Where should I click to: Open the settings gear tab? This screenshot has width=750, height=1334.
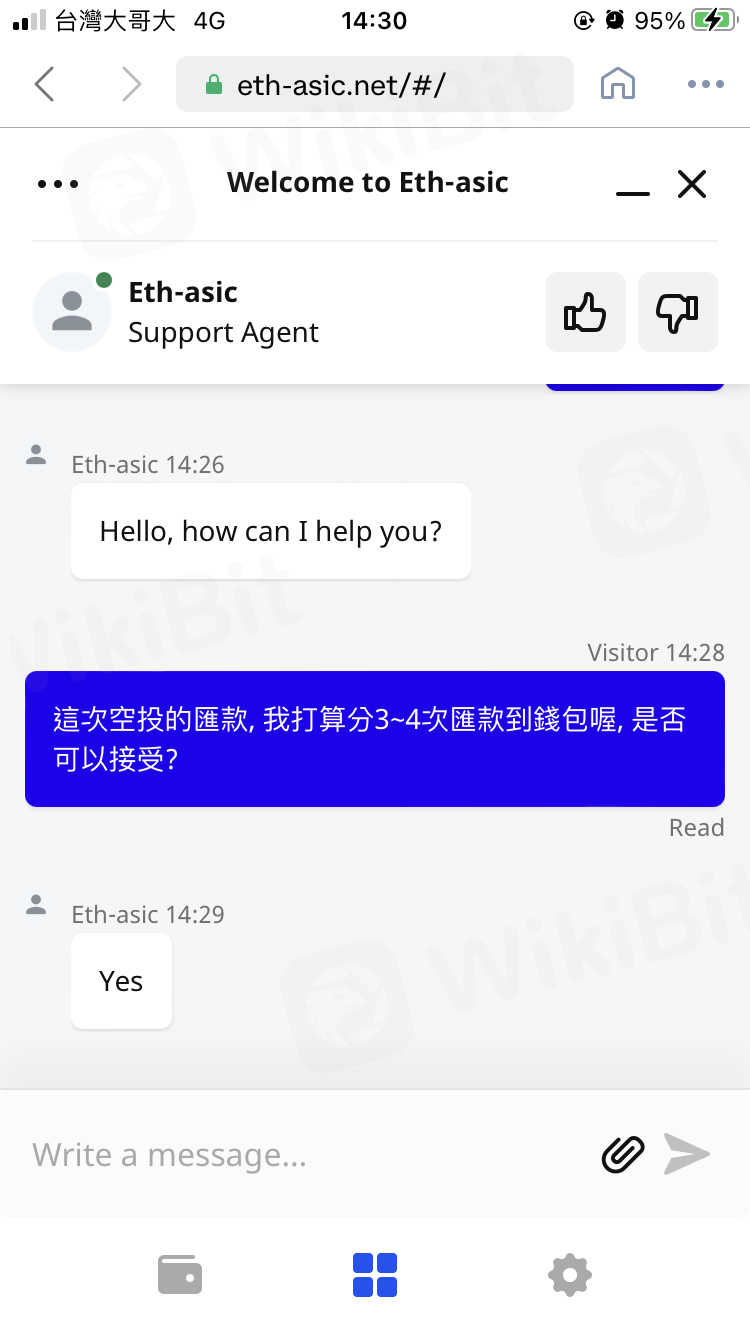570,1275
